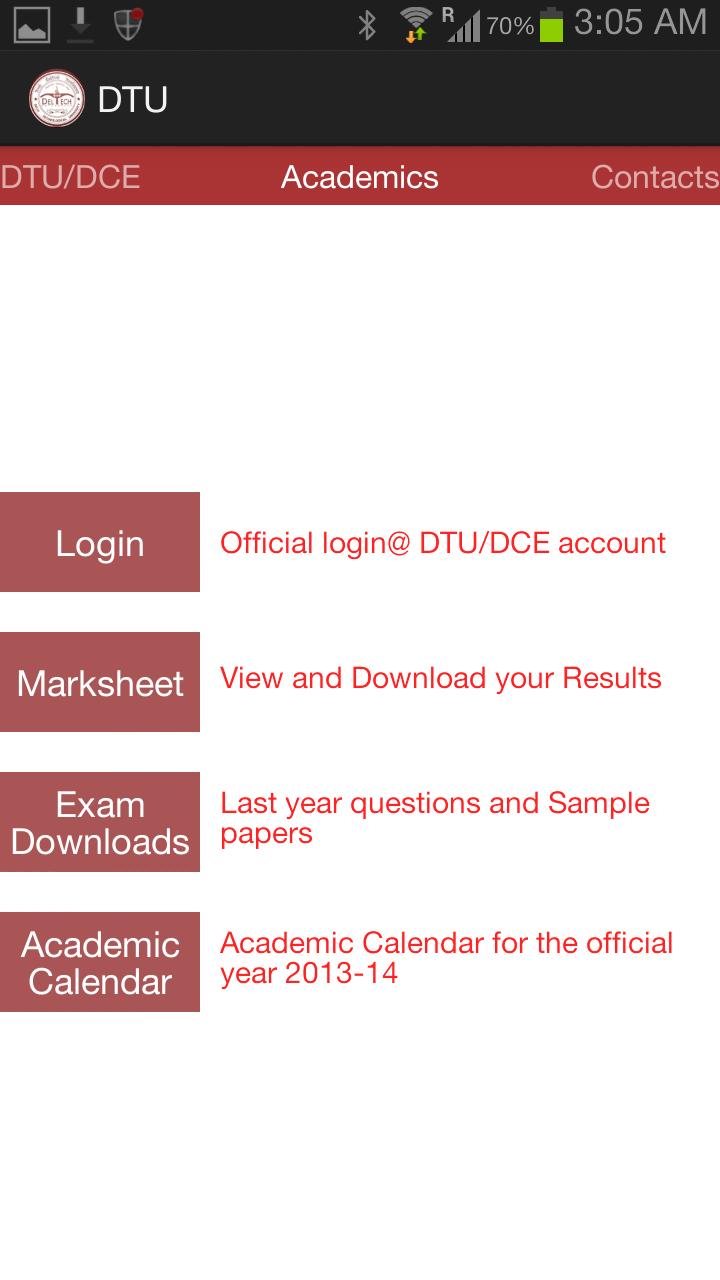Tap the DTU app title bar

coord(360,97)
